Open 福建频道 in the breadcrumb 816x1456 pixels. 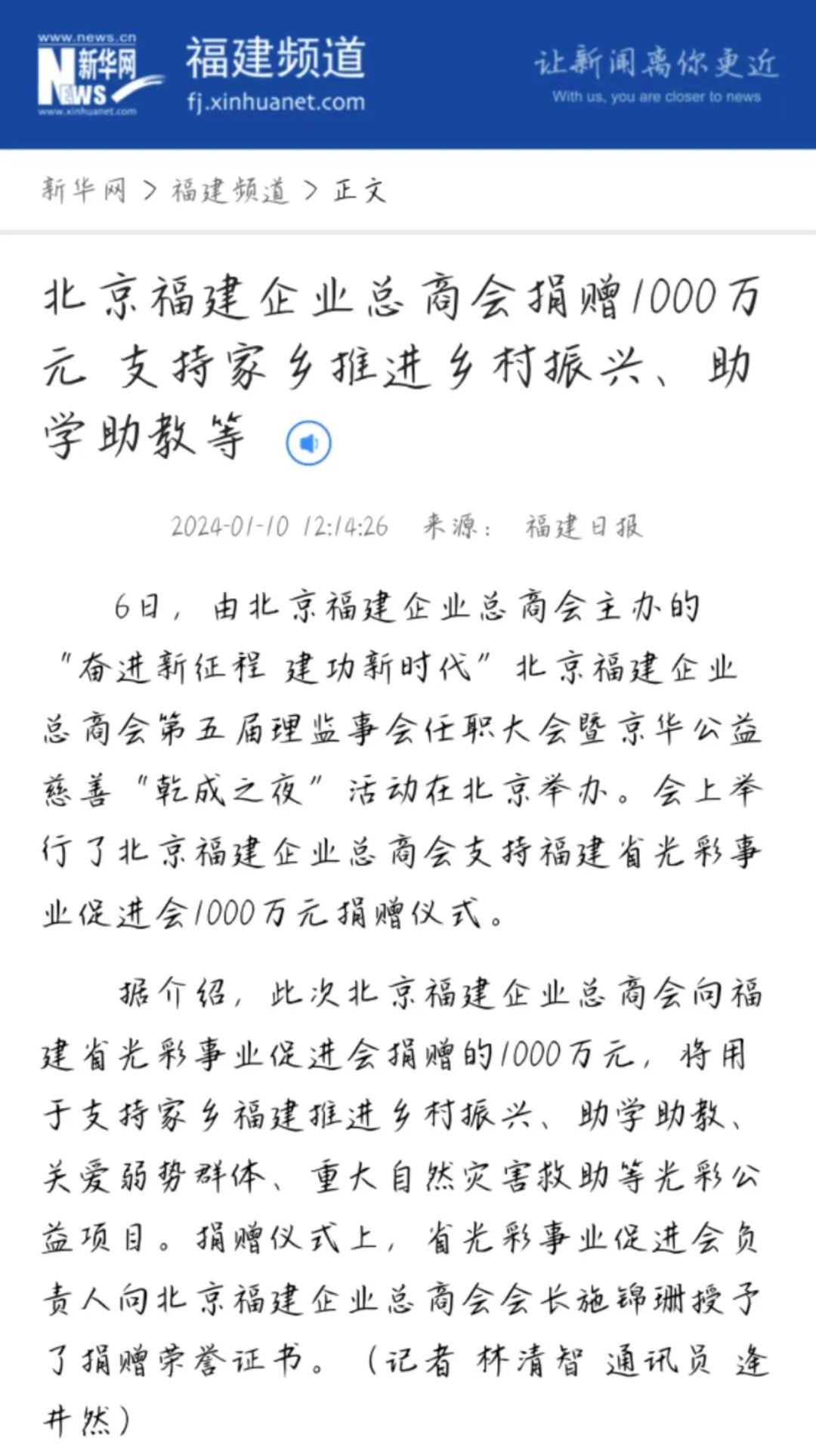tap(230, 190)
